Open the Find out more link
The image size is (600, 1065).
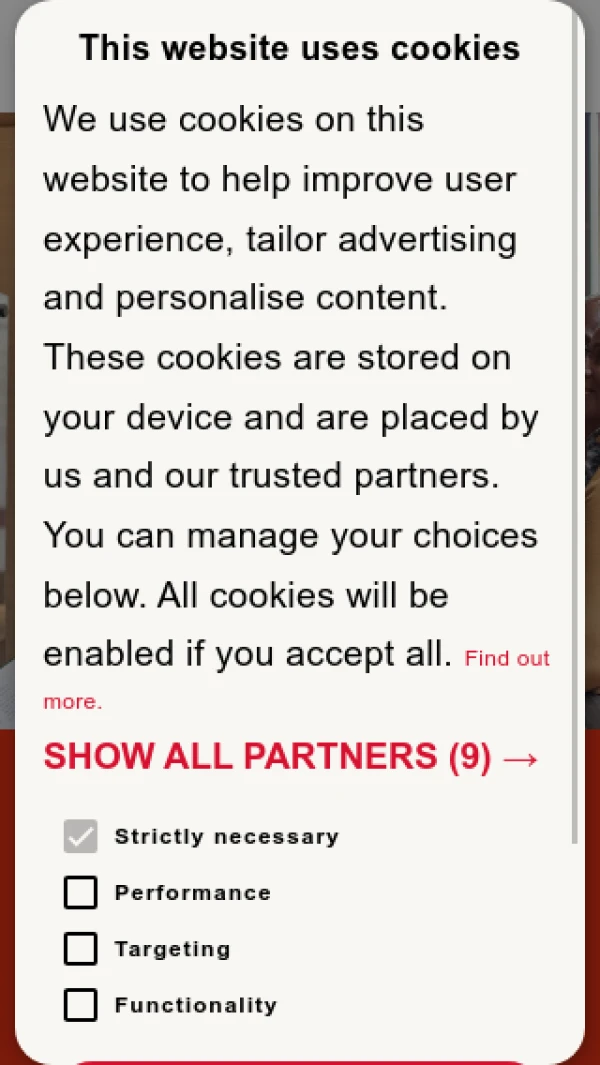[x=507, y=659]
